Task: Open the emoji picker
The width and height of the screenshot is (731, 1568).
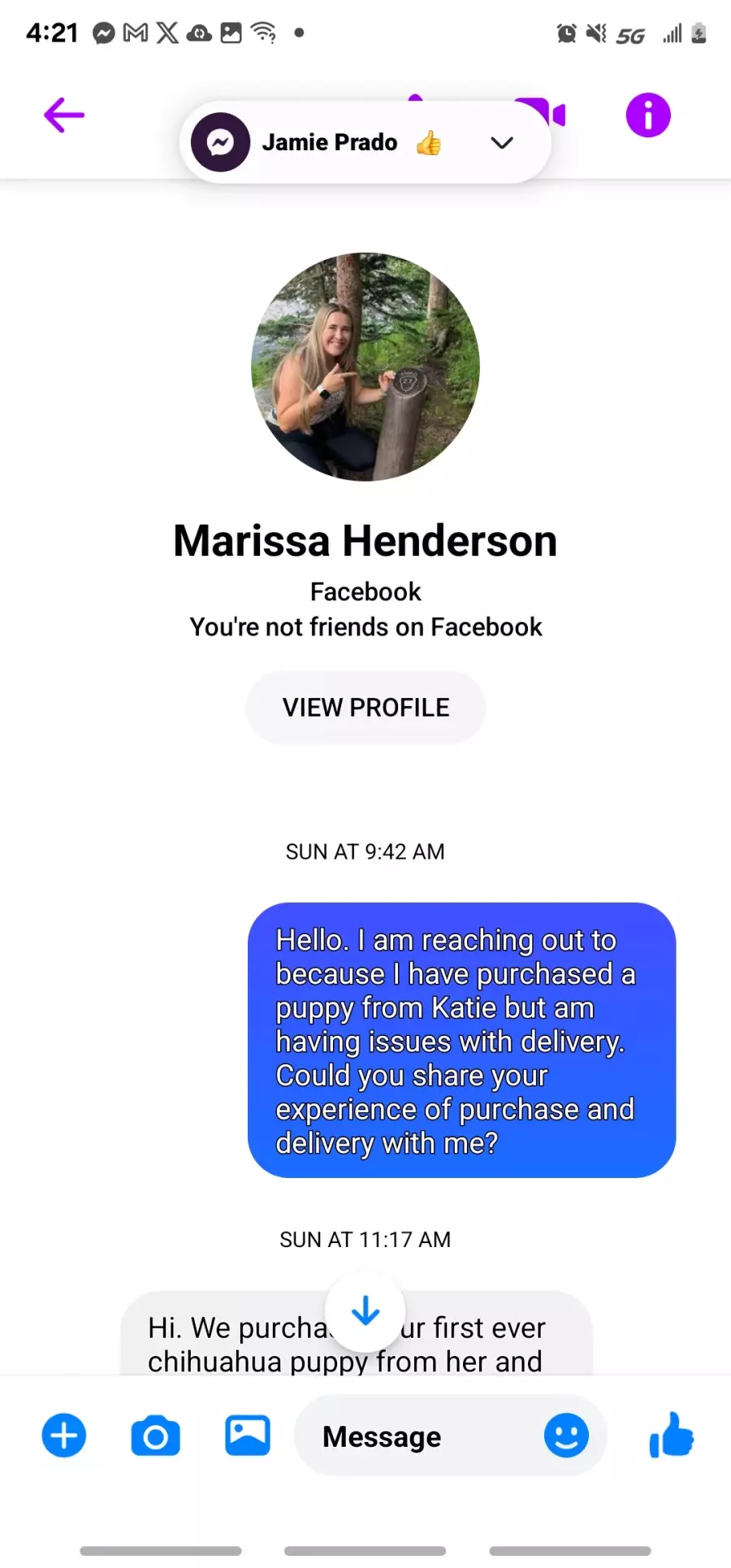Action: (566, 1436)
